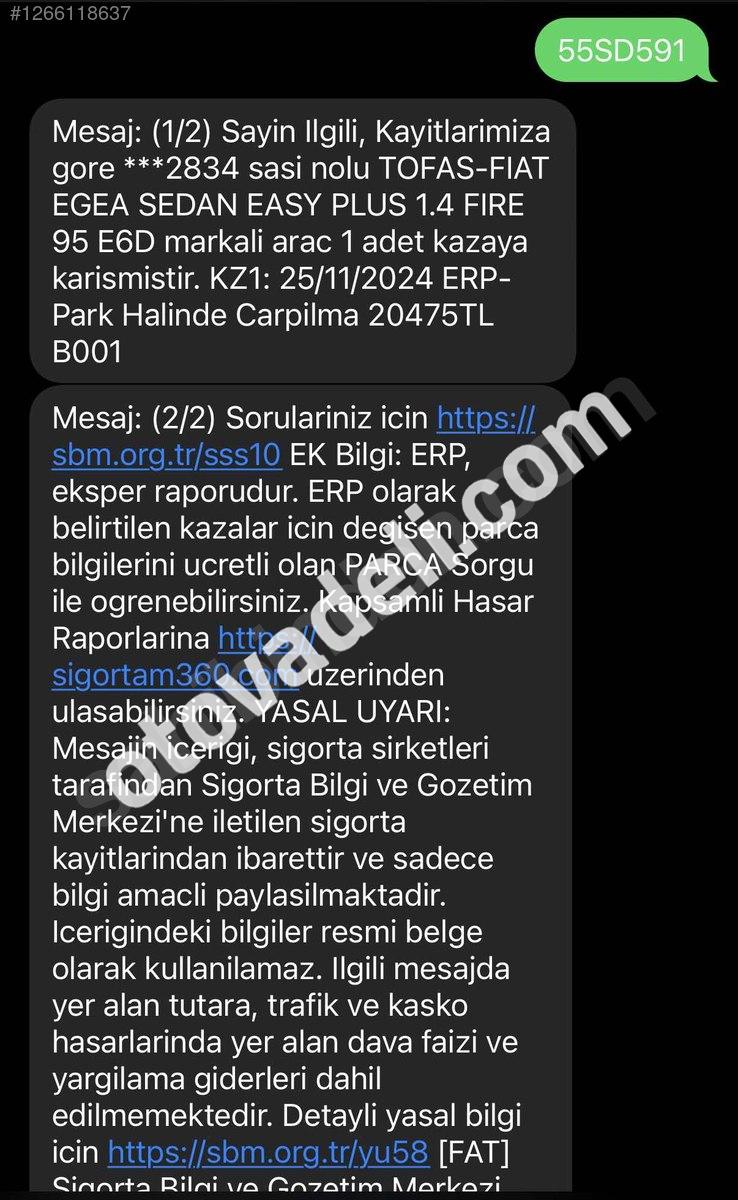Open the sbm.org.tr/sss10 link
Image resolution: width=738 pixels, height=1200 pixels.
tap(166, 455)
